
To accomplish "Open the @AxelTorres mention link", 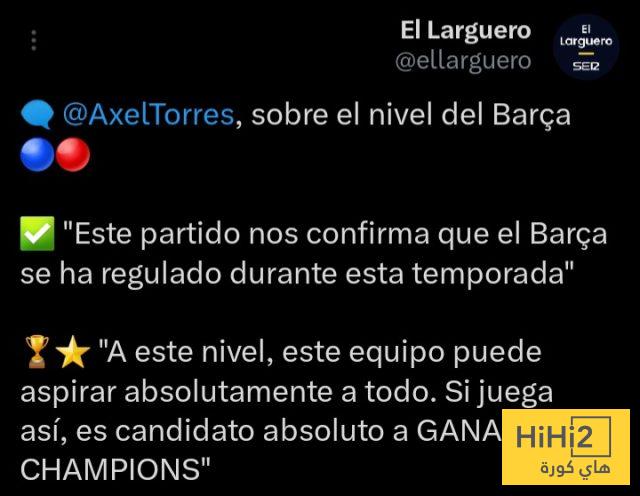I will tap(149, 114).
